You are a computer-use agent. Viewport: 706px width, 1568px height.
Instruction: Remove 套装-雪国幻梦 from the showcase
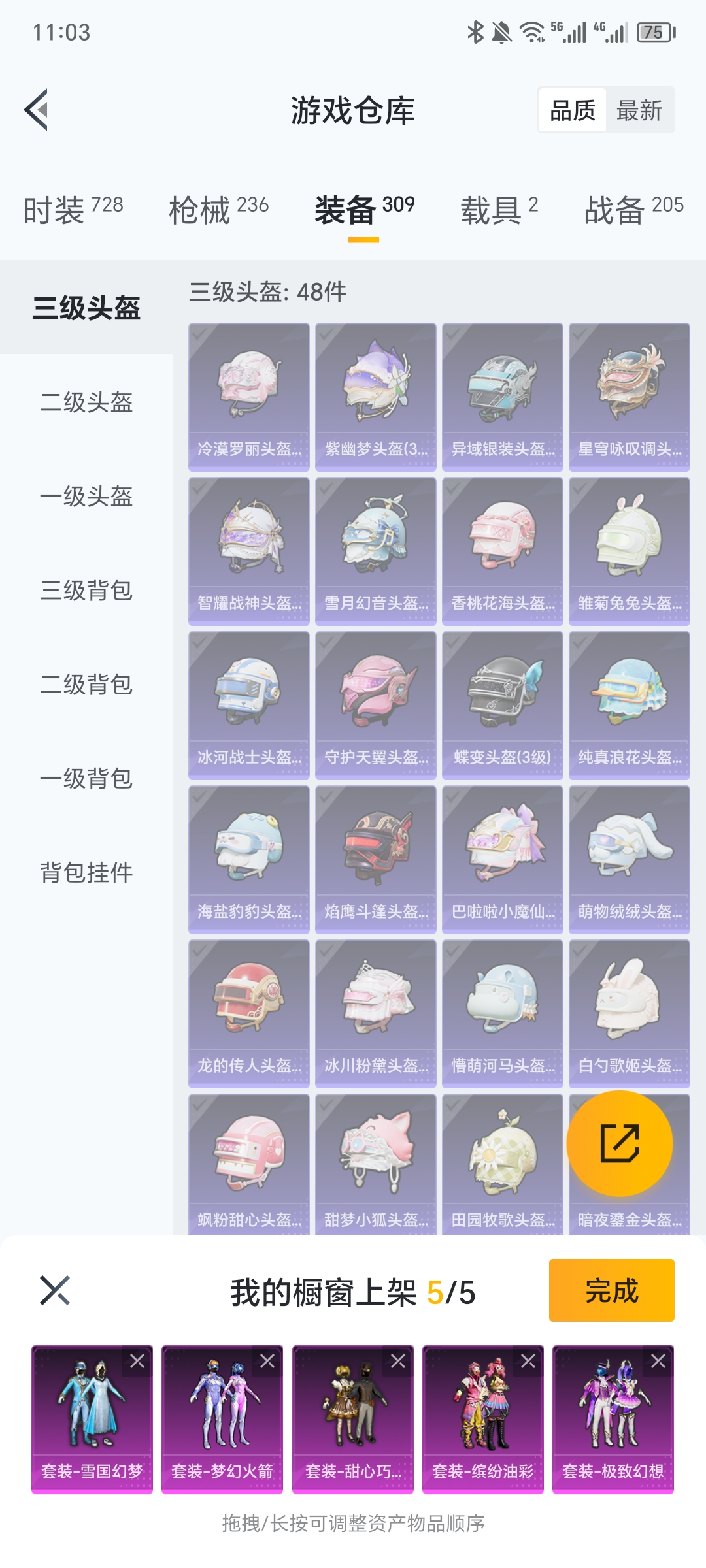click(137, 1361)
